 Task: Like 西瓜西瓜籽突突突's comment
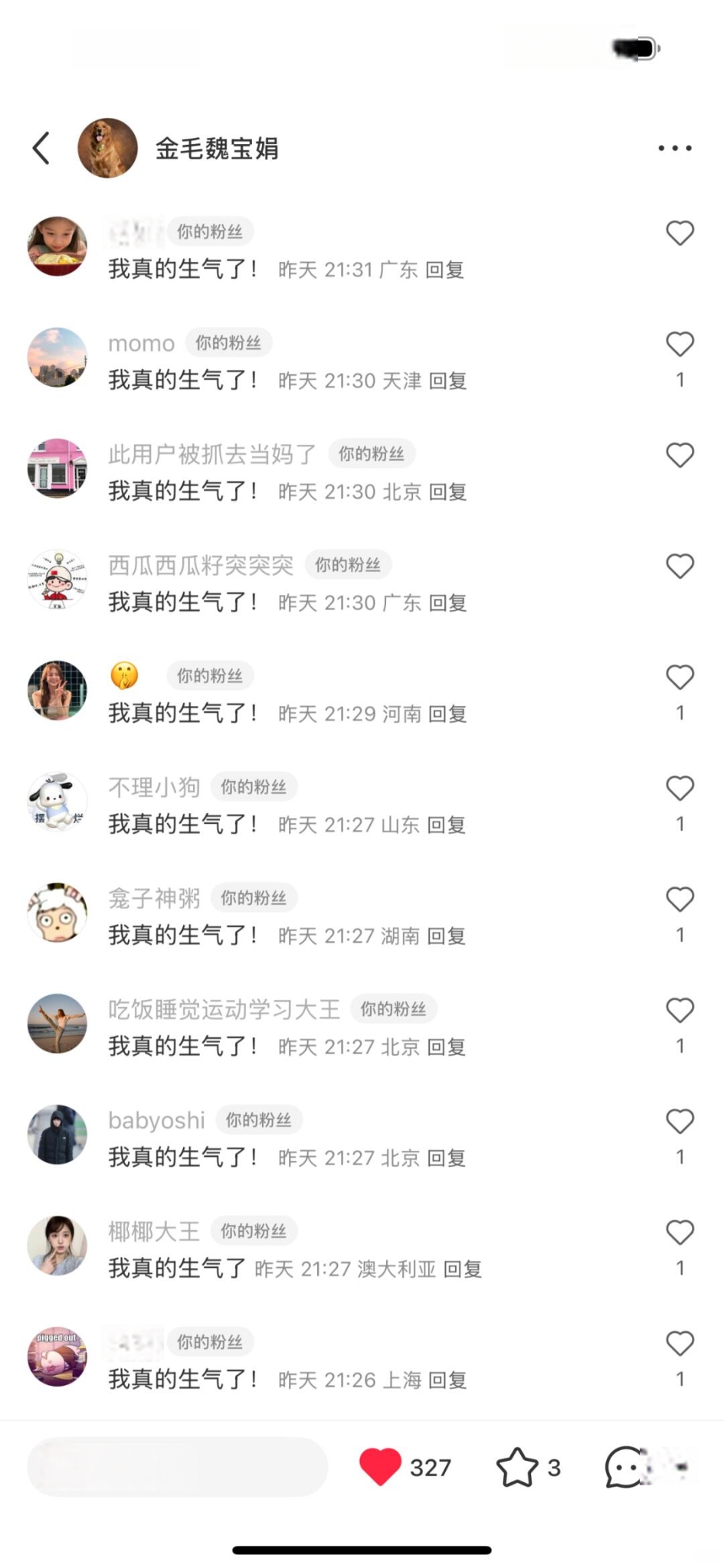click(x=680, y=567)
